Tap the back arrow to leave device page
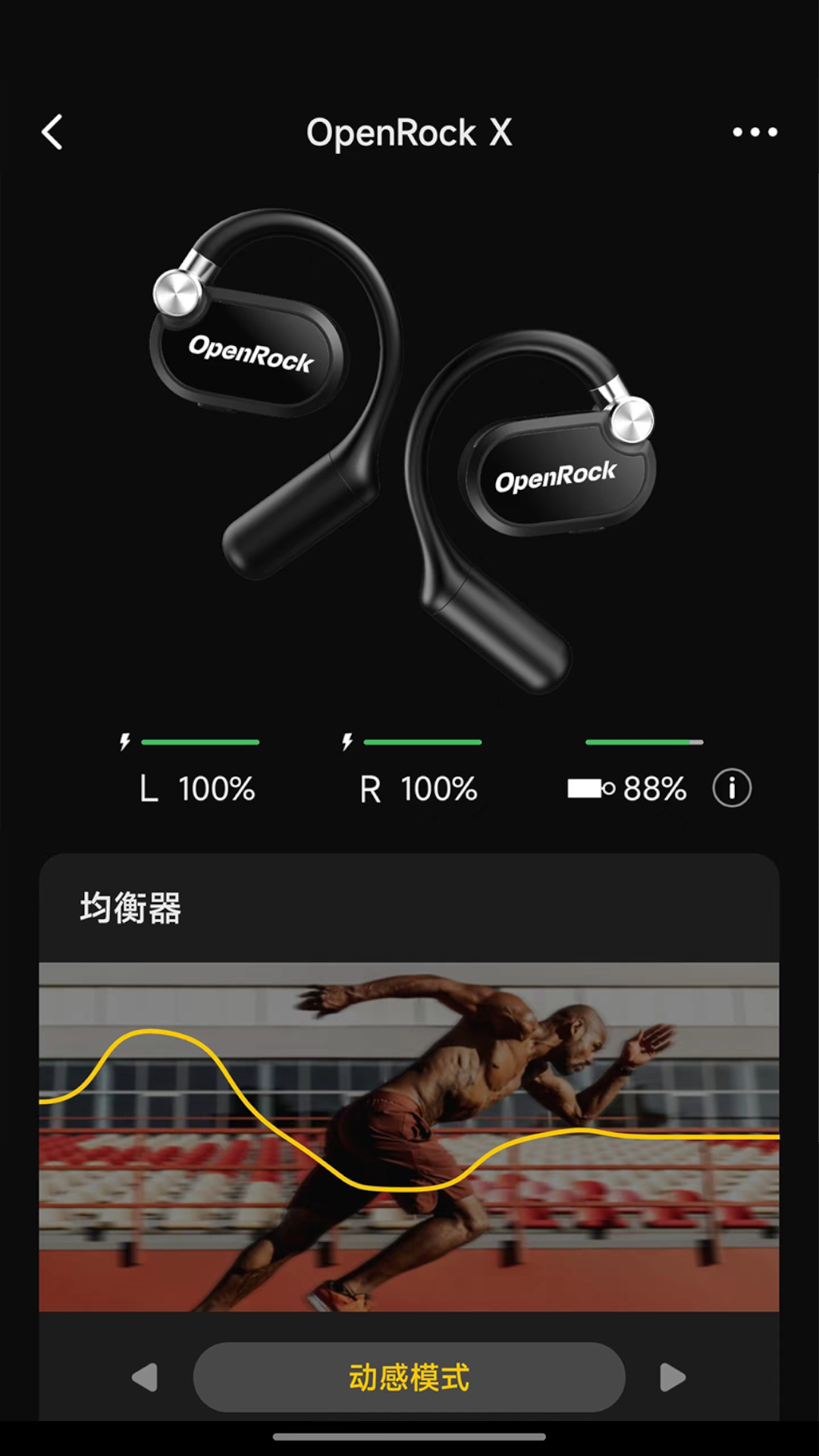The image size is (819, 1456). click(x=52, y=133)
